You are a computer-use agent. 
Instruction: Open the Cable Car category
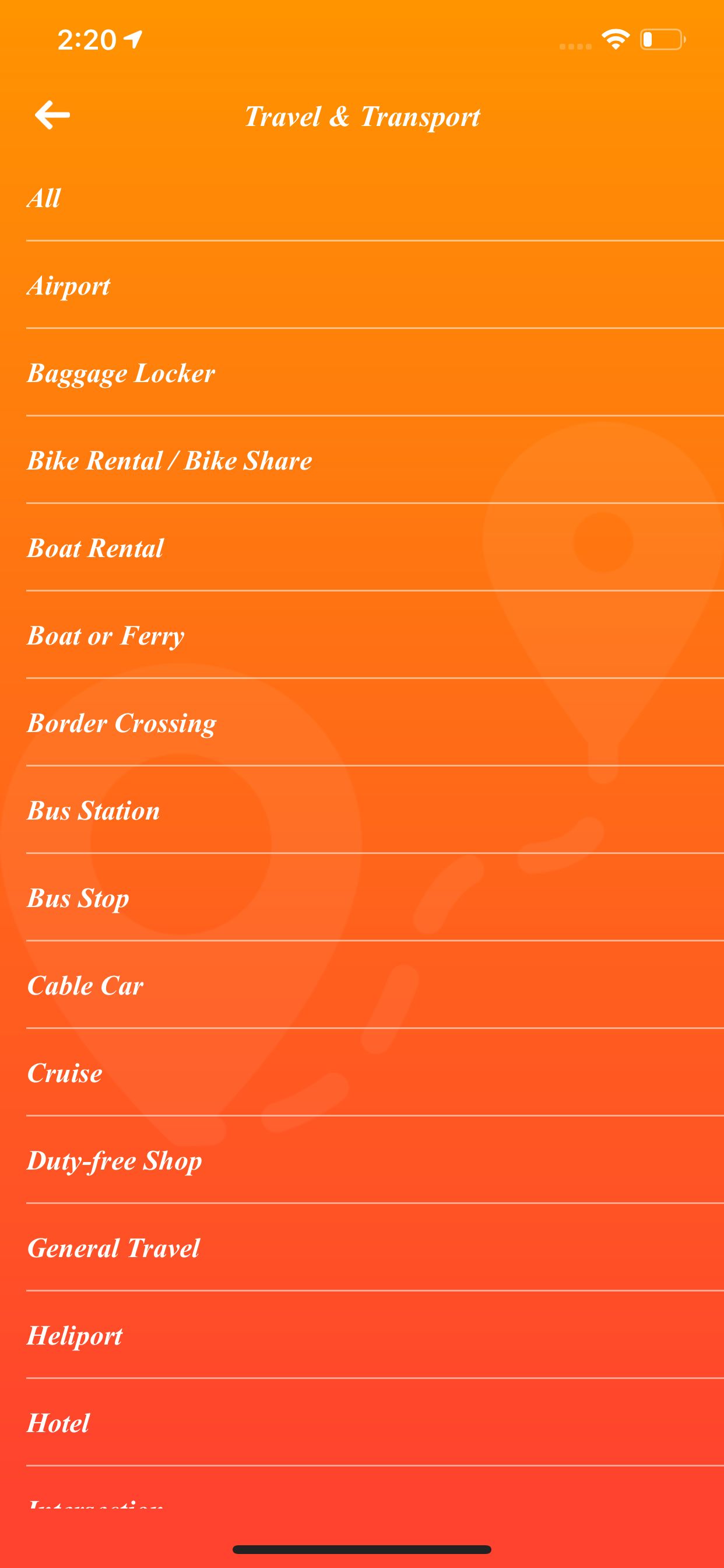point(86,986)
